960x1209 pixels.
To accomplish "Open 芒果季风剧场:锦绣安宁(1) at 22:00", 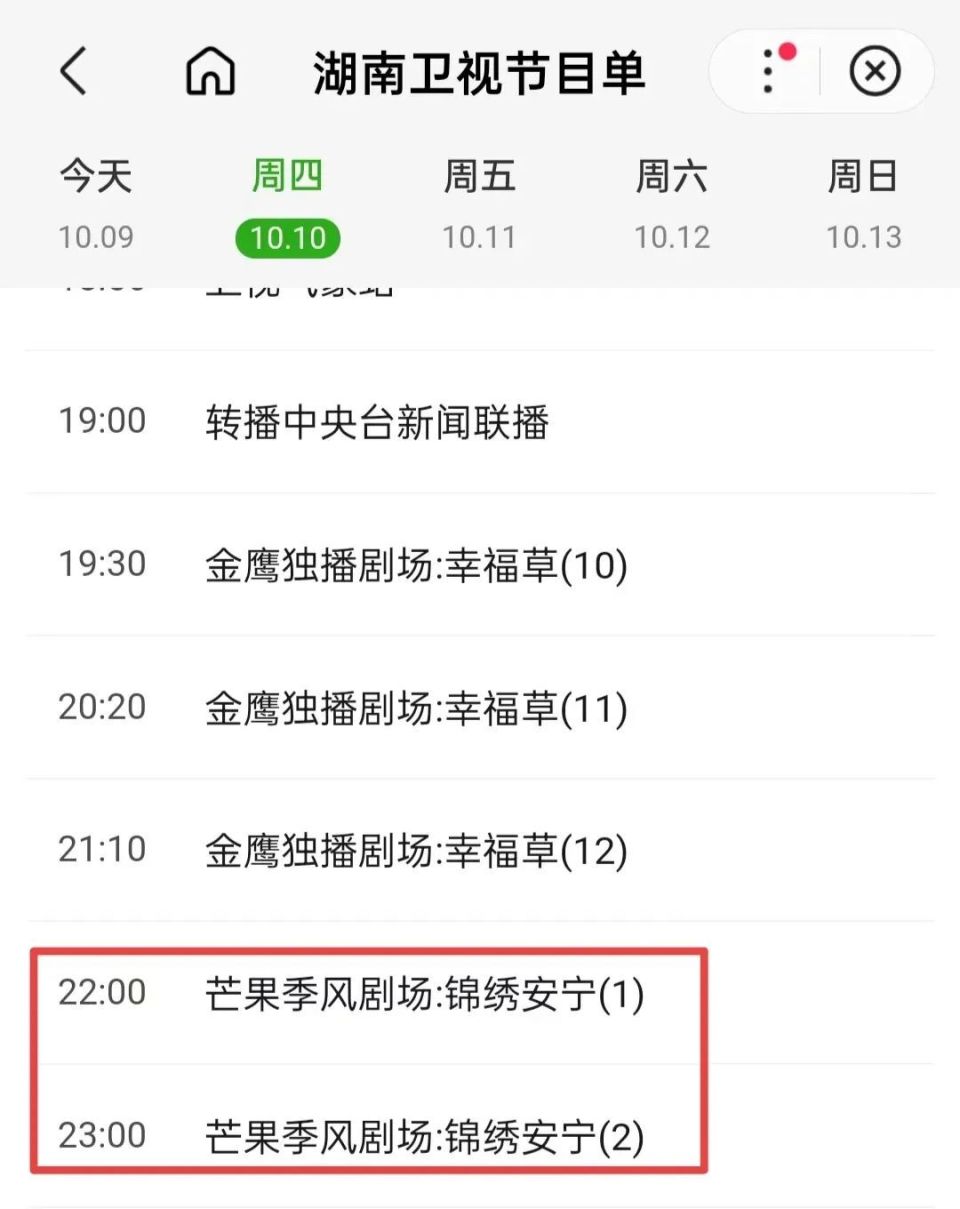I will point(424,994).
